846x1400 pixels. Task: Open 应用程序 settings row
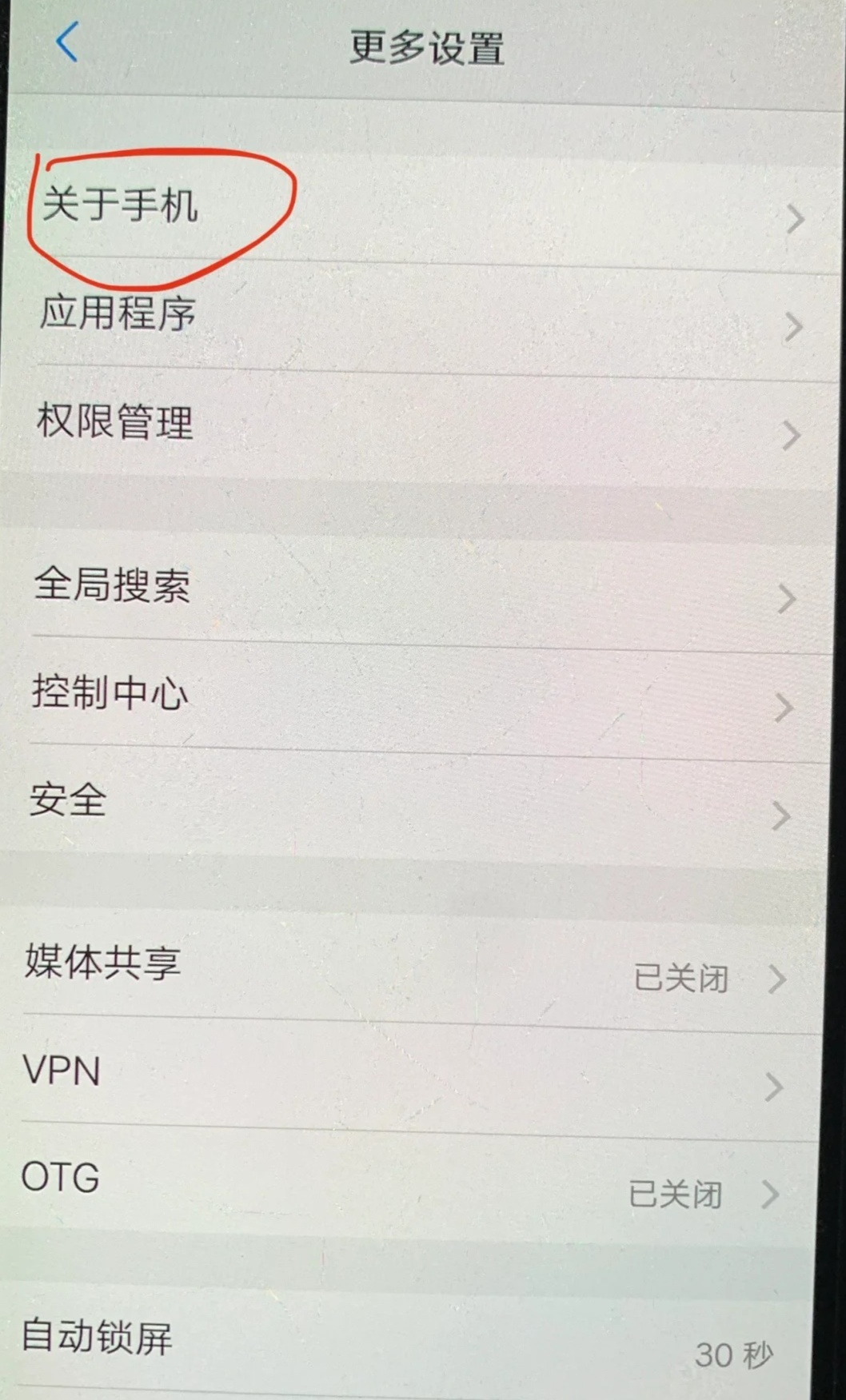click(x=118, y=313)
